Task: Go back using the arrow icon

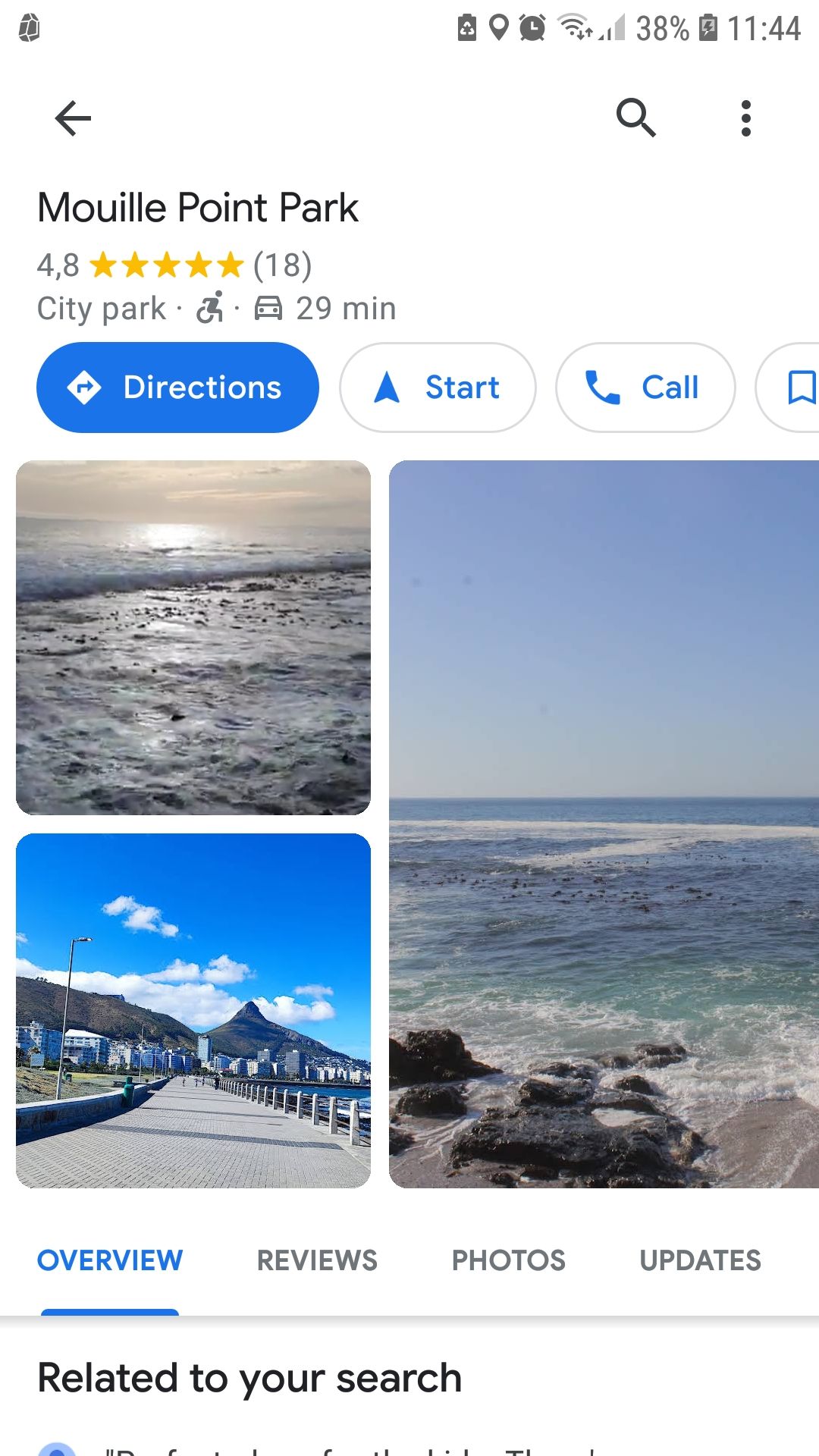Action: pyautogui.click(x=73, y=118)
